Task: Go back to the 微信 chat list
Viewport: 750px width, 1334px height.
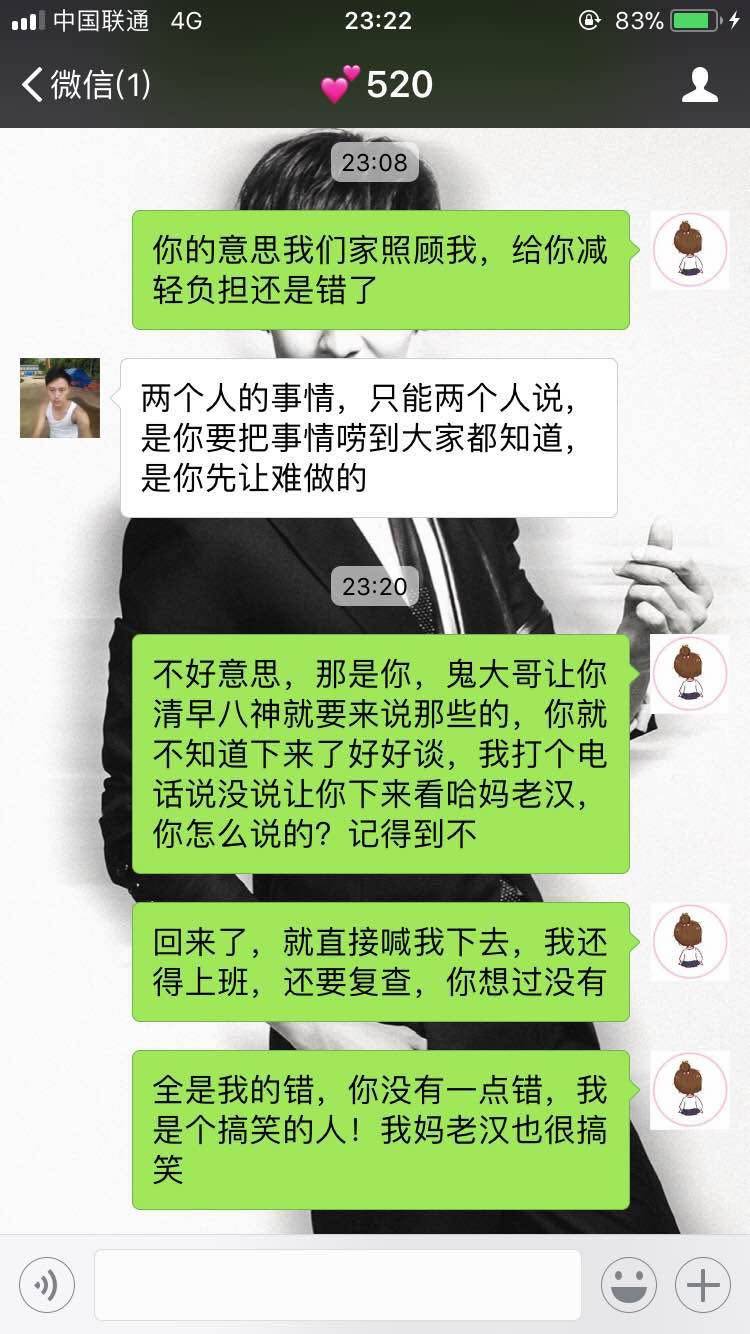Action: (x=86, y=85)
